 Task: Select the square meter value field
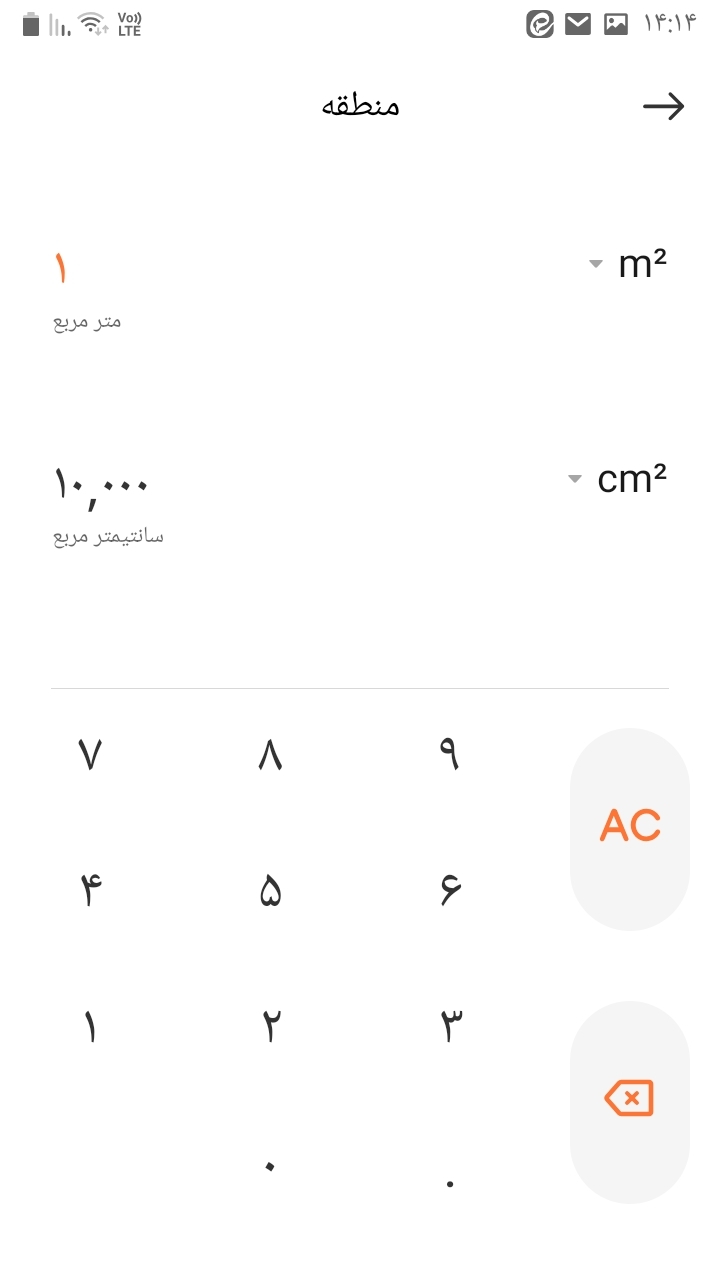[x=60, y=268]
